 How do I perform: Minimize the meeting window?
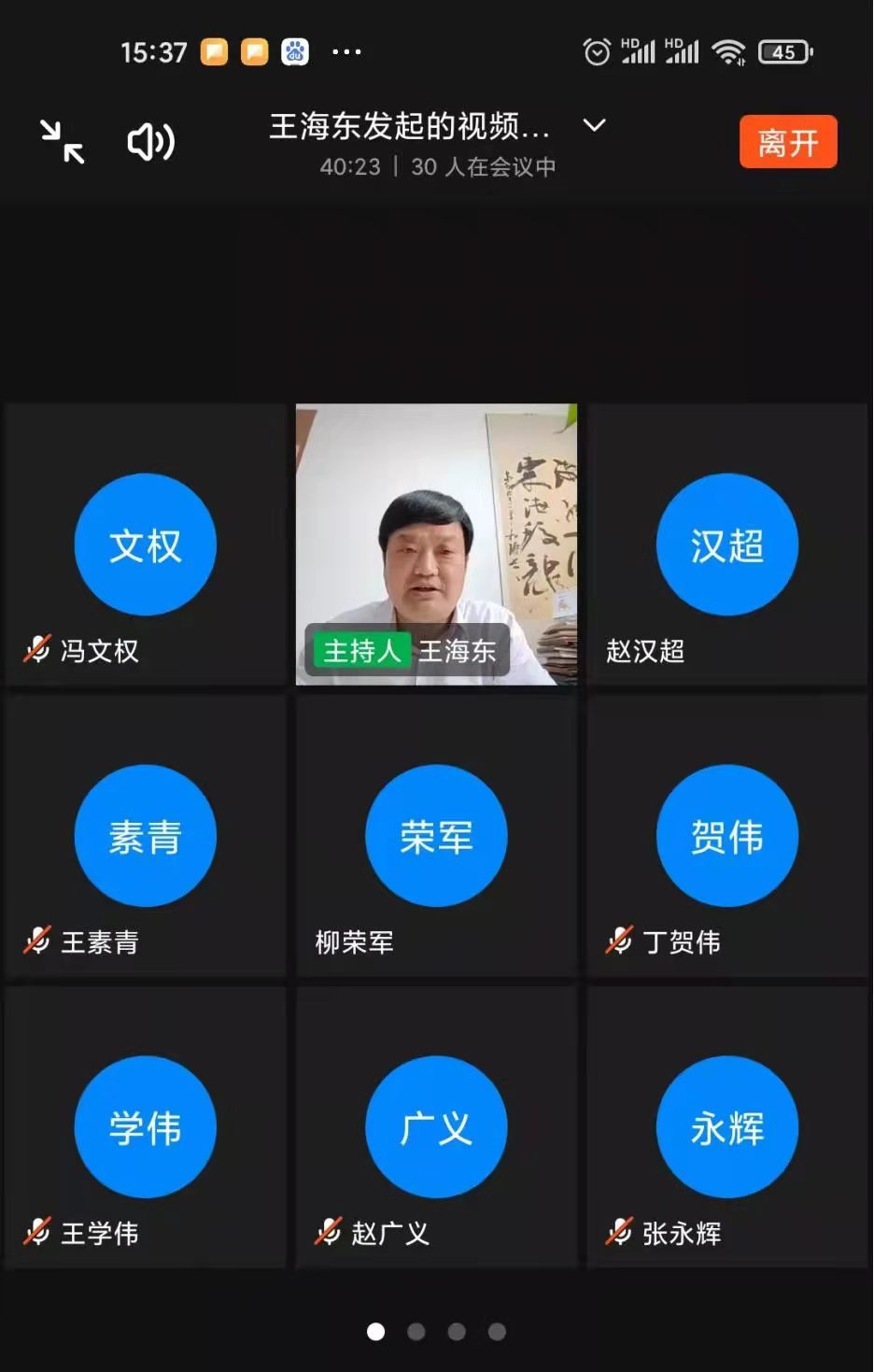[63, 142]
